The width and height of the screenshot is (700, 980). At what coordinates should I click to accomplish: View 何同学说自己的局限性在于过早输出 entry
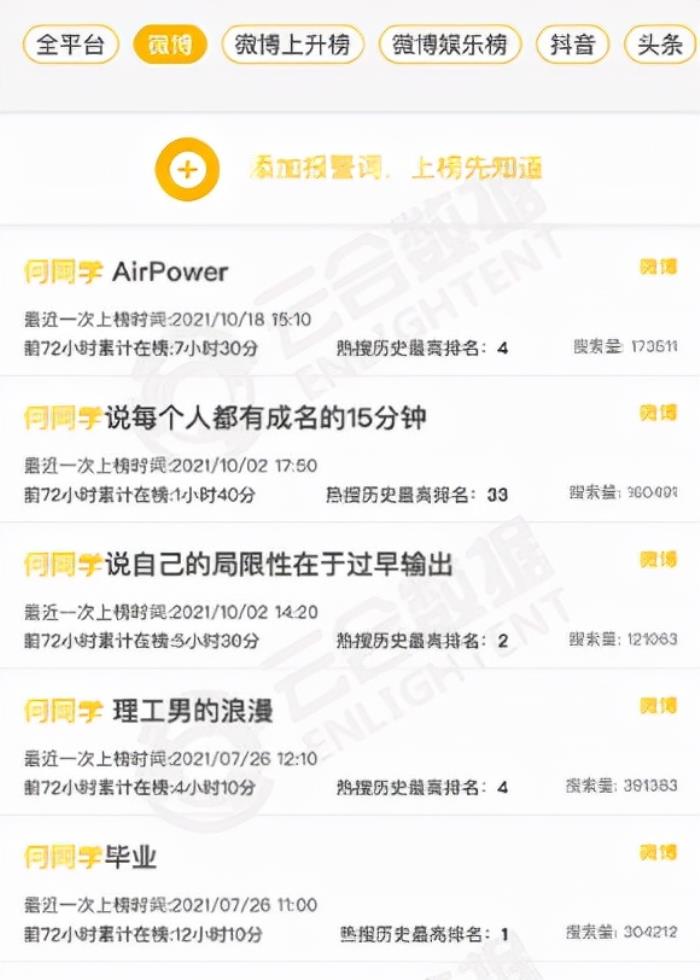click(x=239, y=565)
